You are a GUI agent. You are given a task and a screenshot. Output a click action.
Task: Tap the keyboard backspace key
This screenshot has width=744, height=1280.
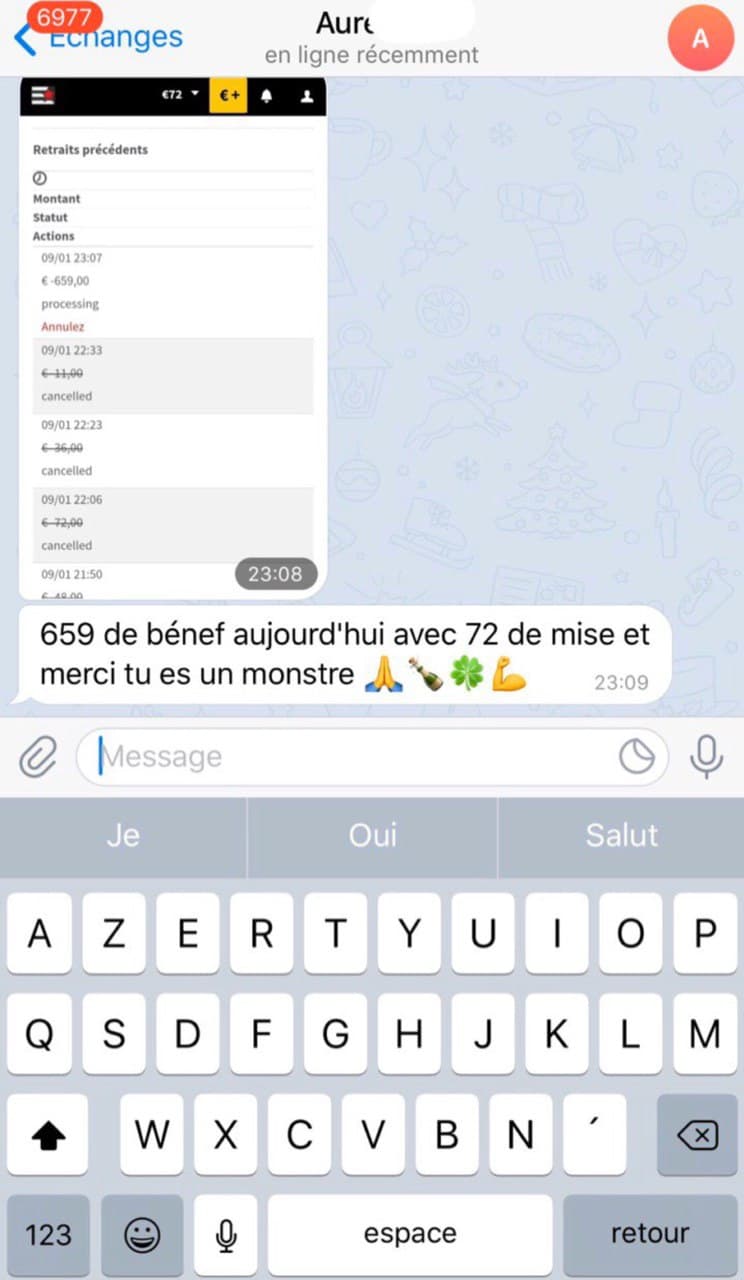pos(697,1135)
